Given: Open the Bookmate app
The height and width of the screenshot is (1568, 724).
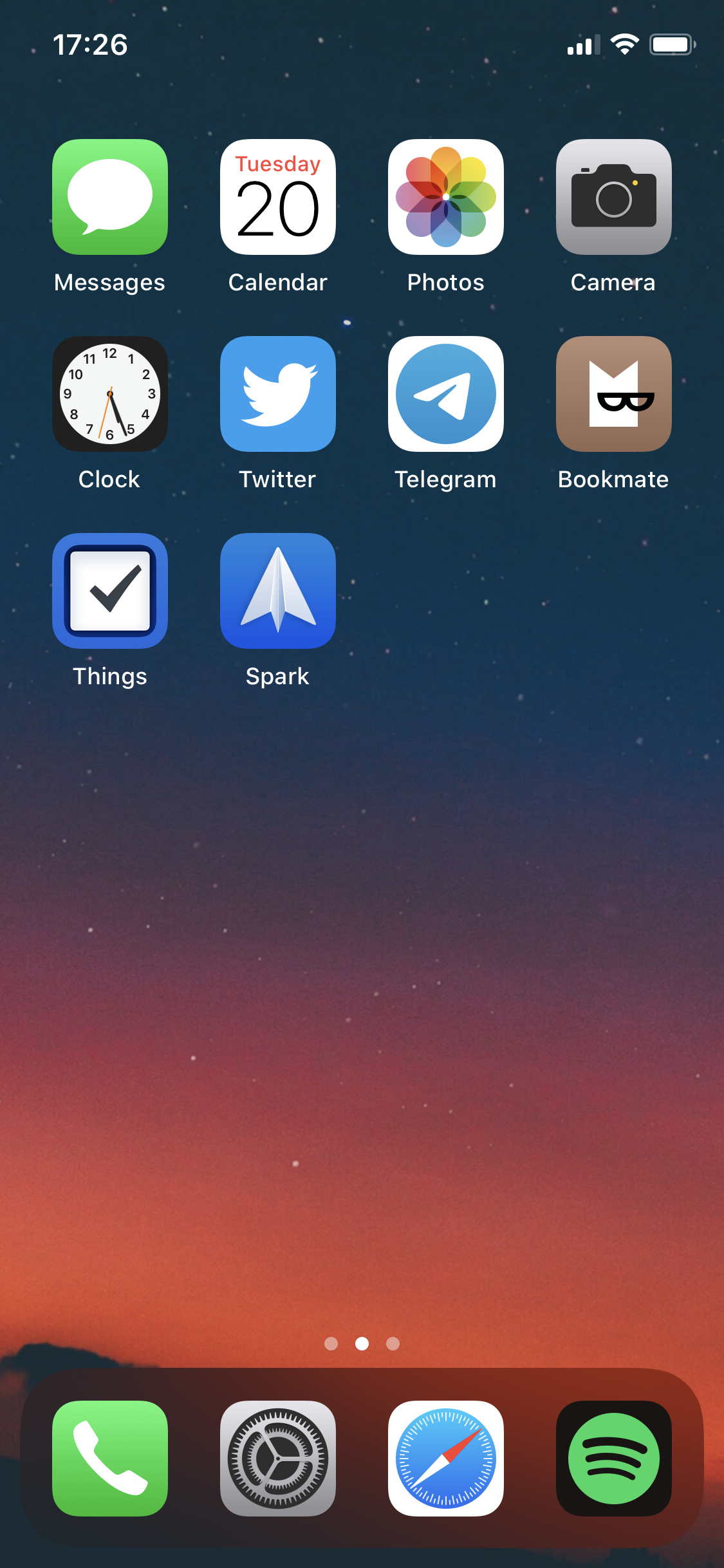Looking at the screenshot, I should tap(614, 394).
